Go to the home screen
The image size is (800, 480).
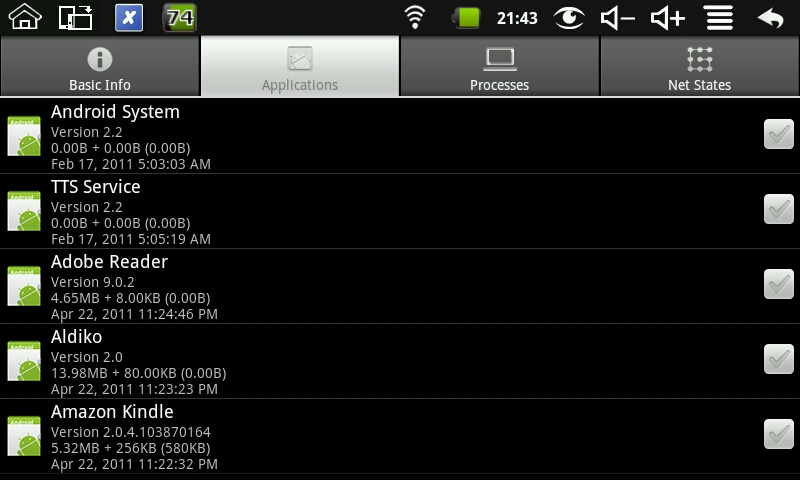(25, 17)
